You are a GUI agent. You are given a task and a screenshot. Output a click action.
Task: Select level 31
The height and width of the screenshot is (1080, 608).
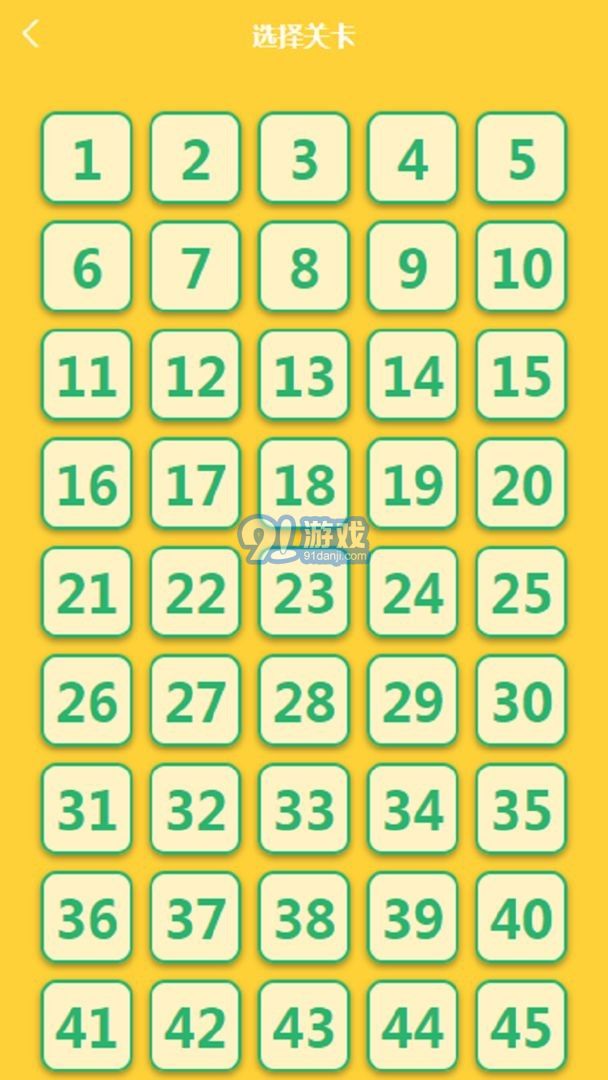pyautogui.click(x=87, y=809)
